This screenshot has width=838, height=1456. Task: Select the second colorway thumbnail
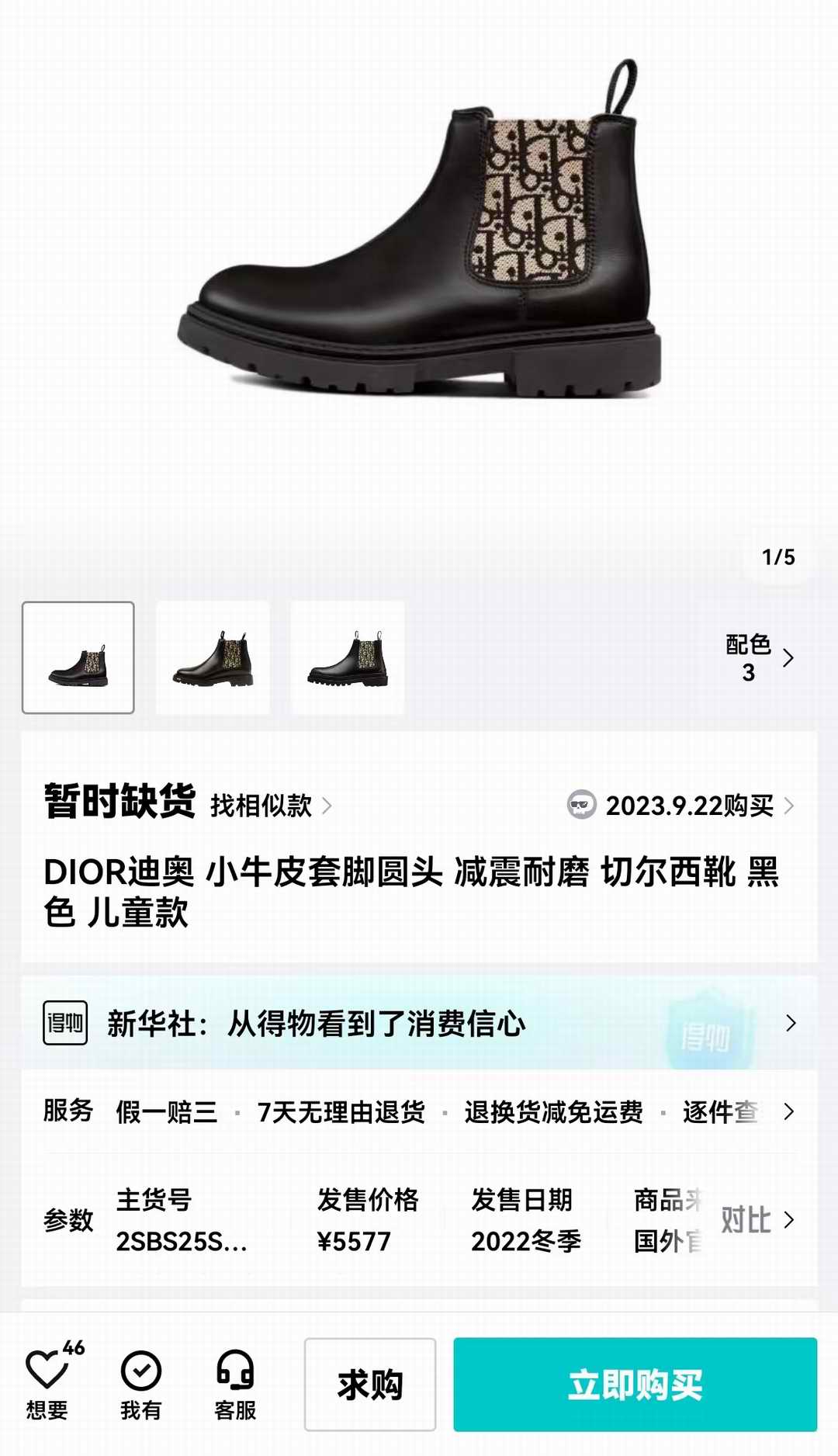[x=213, y=657]
